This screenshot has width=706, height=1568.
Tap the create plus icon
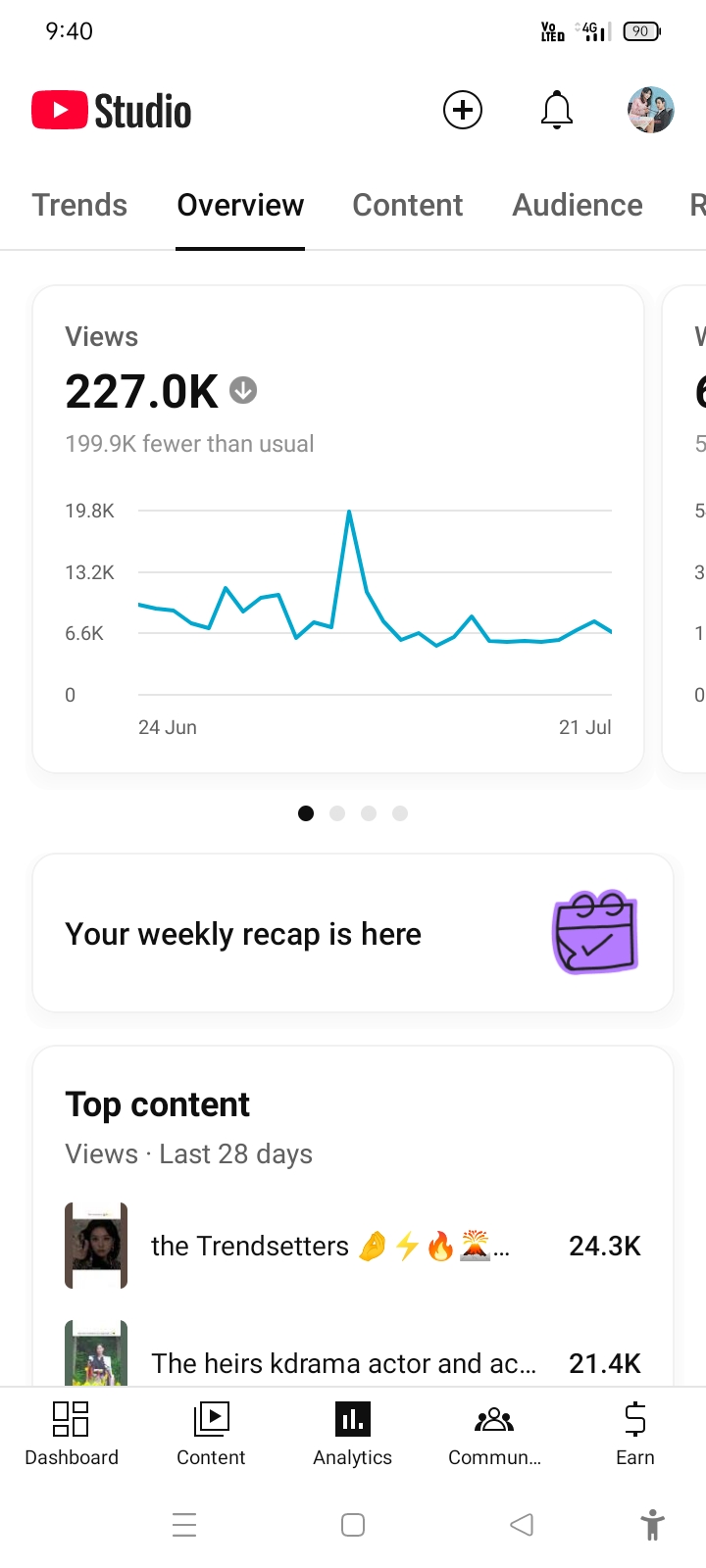pos(463,110)
